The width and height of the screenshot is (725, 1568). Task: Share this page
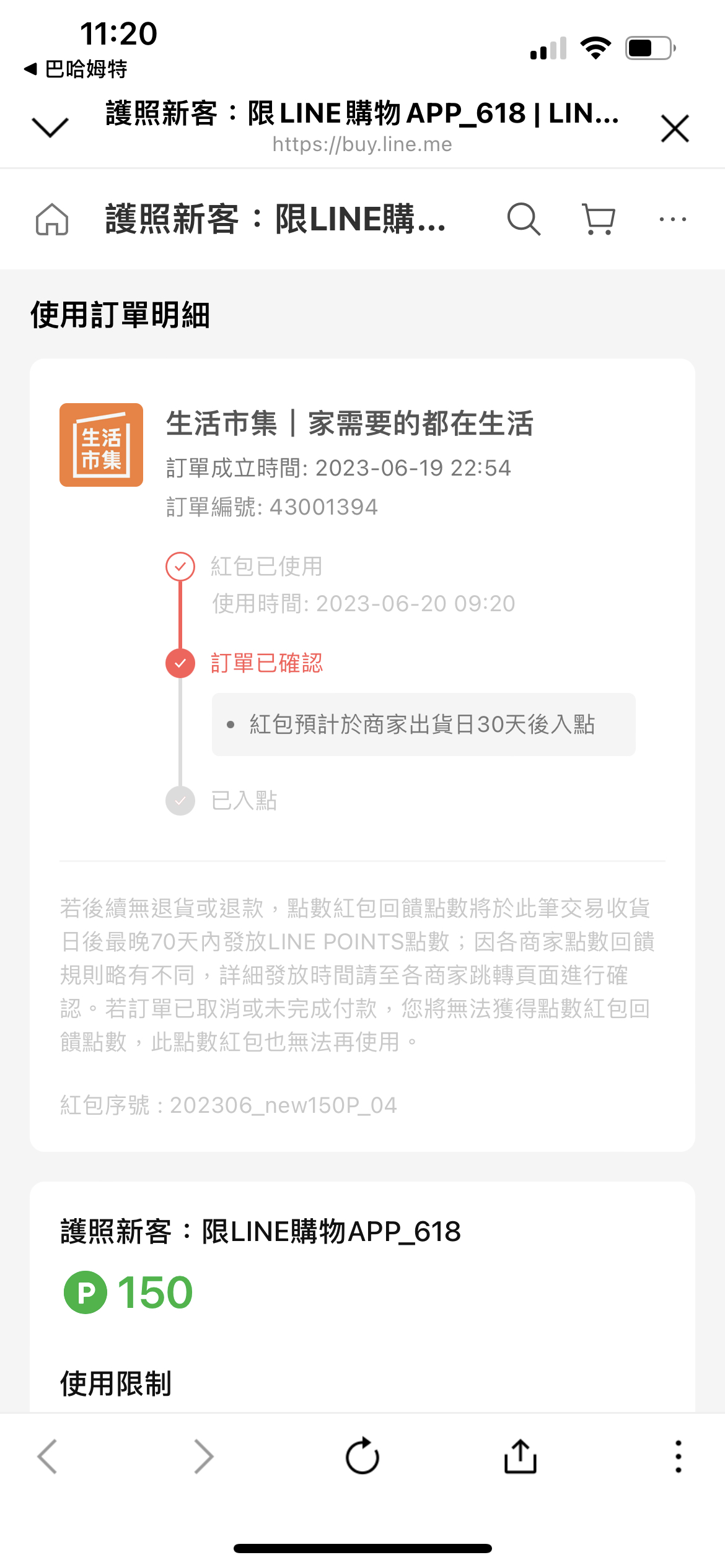pos(520,1456)
